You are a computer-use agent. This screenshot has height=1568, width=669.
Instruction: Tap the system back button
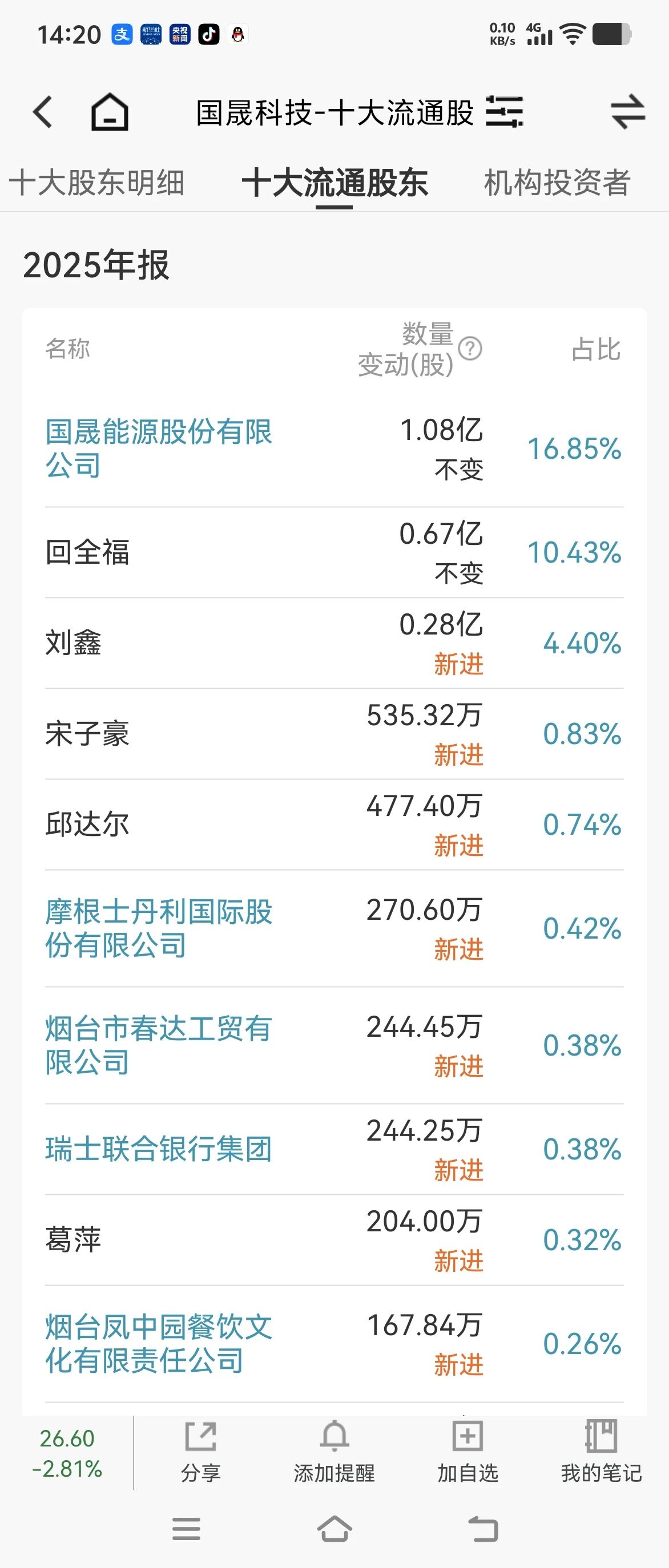[x=483, y=1529]
